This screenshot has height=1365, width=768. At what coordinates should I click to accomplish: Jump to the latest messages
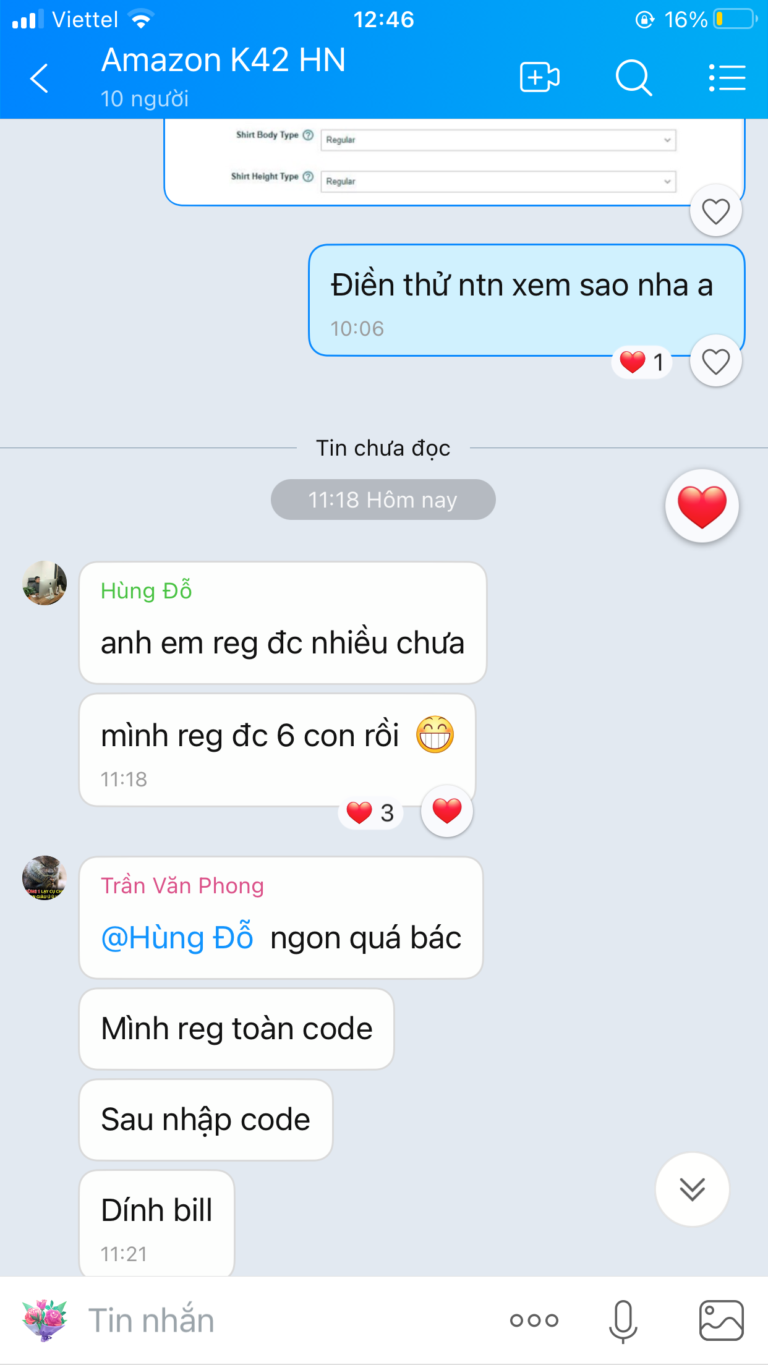pyautogui.click(x=692, y=1188)
